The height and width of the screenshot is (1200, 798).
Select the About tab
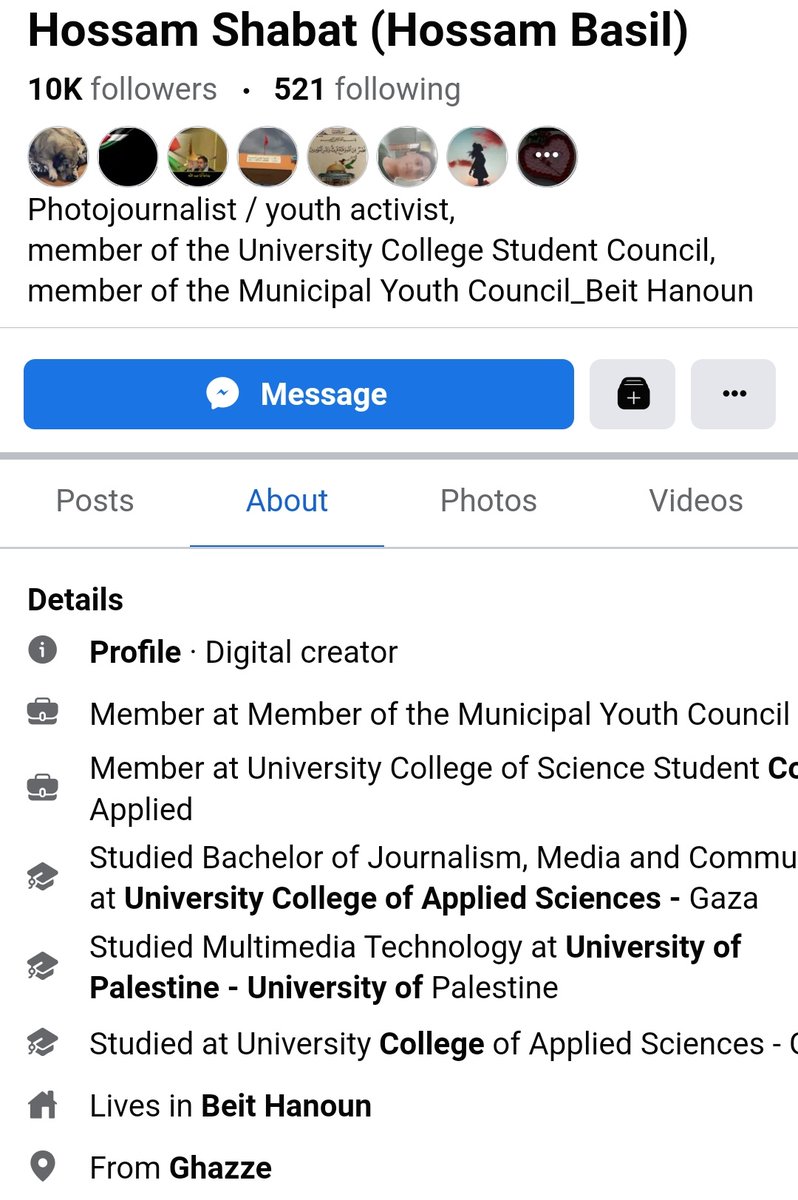coord(287,500)
